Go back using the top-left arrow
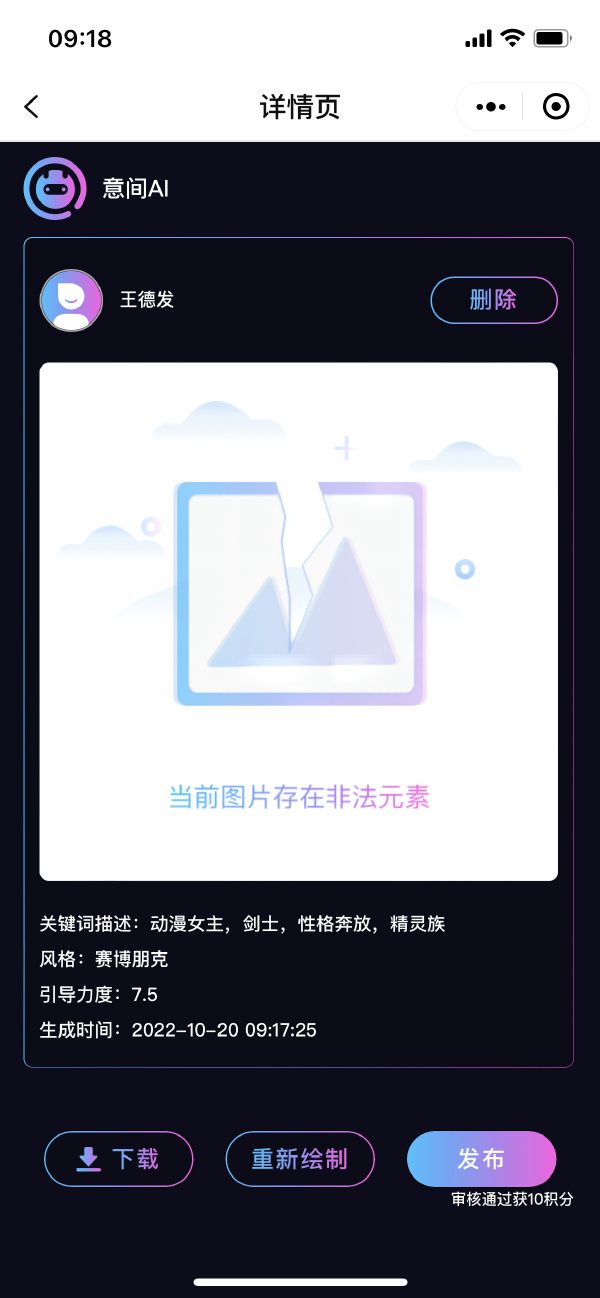 32,107
